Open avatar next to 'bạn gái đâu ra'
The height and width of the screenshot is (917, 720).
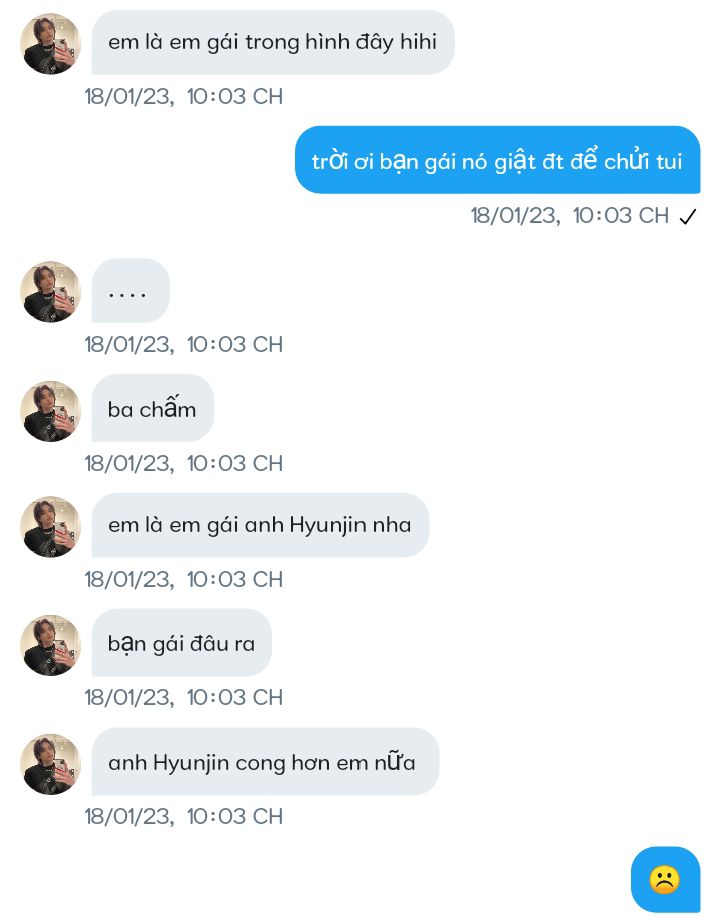[x=50, y=645]
